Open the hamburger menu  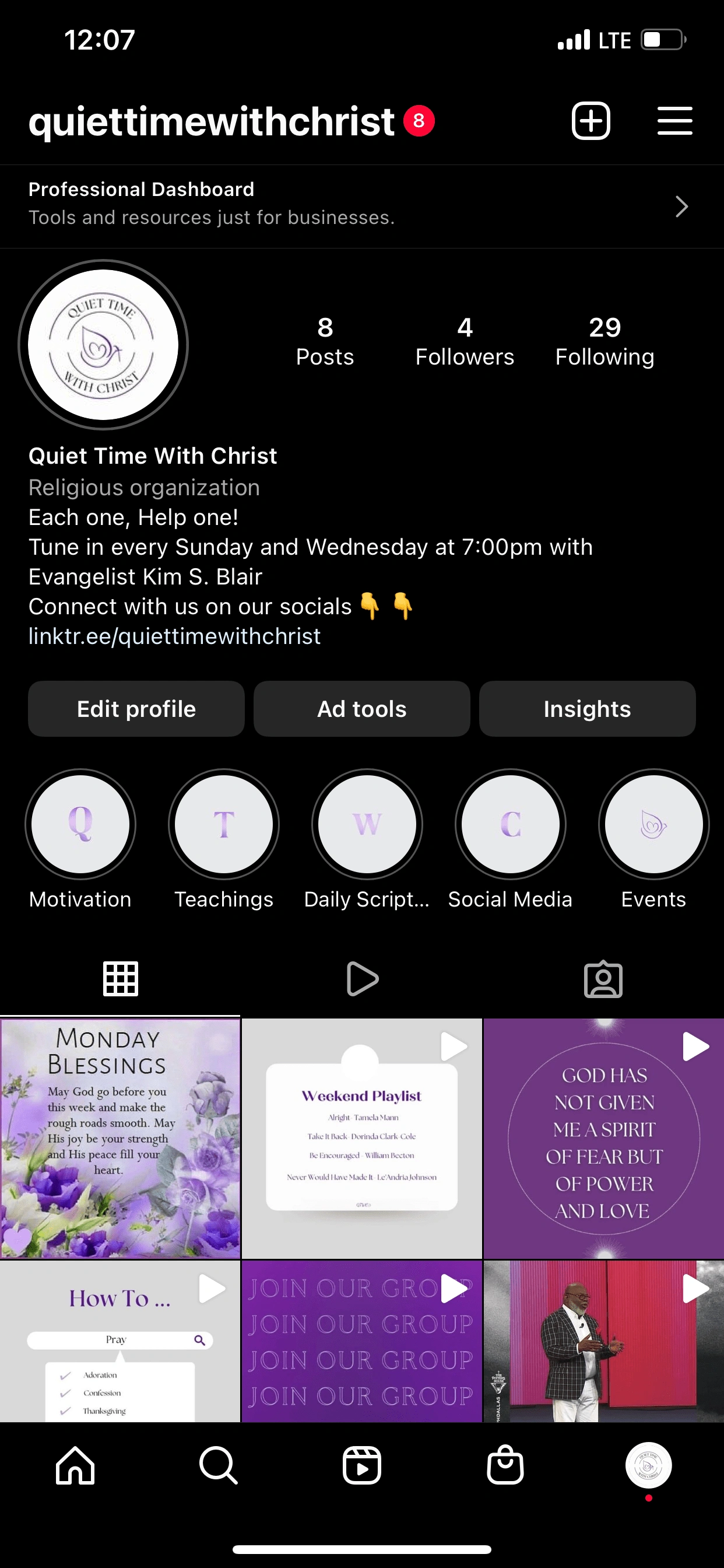[674, 121]
